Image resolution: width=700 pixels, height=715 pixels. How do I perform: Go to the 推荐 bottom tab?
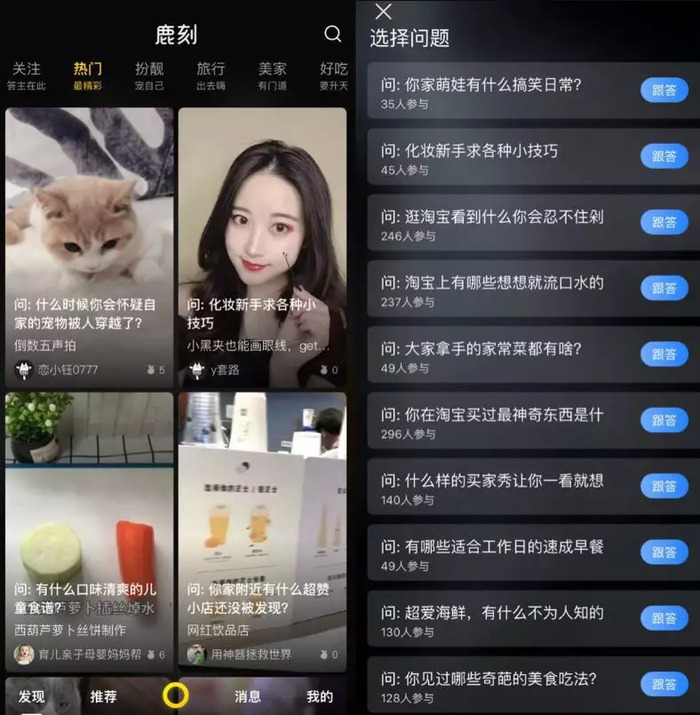point(103,696)
